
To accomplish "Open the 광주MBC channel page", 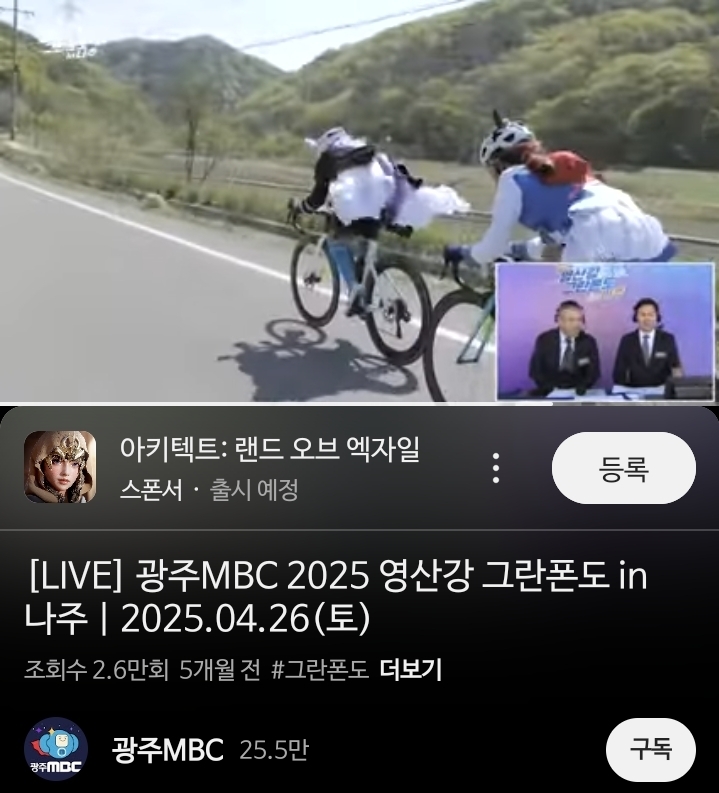I will [167, 750].
